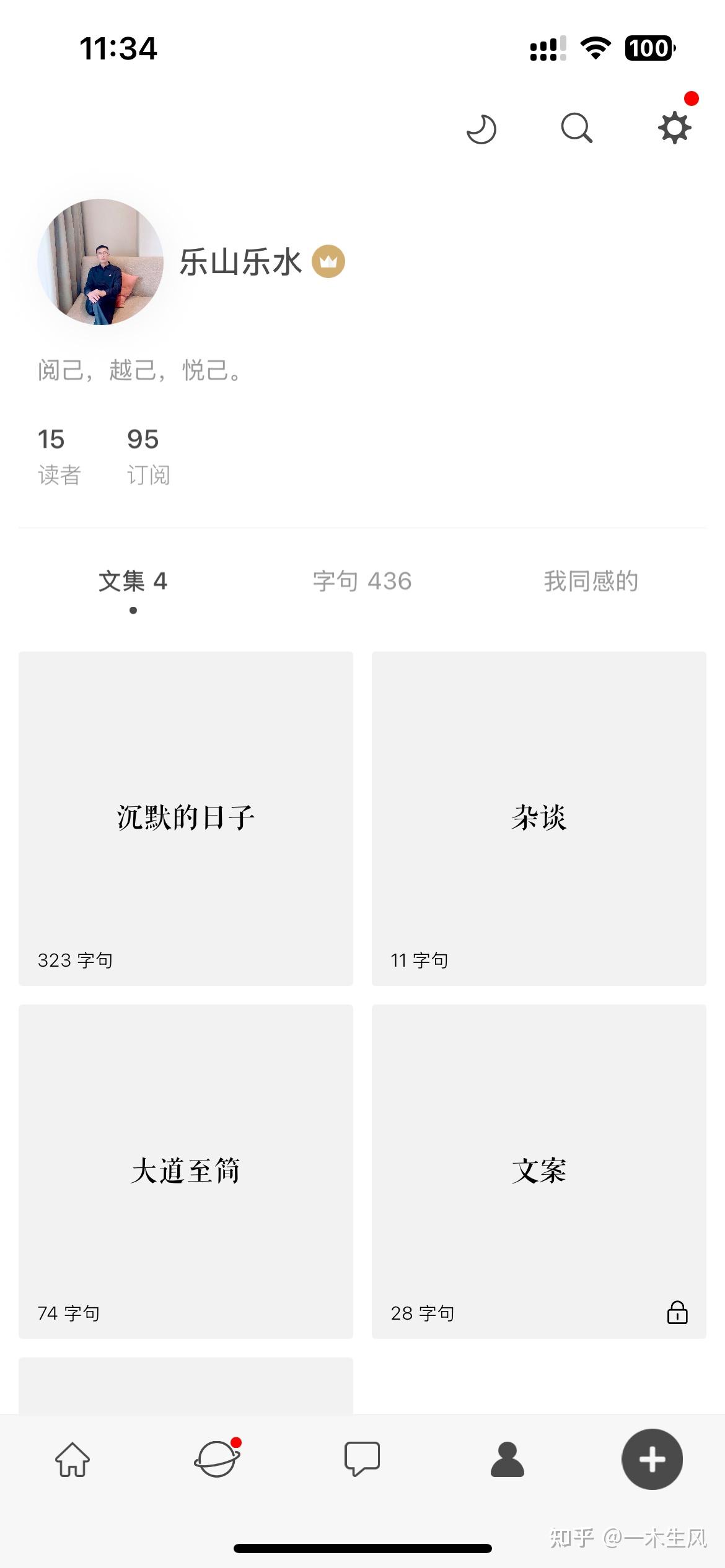View the 15 读者 readers list
725x1568 pixels.
pos(59,456)
